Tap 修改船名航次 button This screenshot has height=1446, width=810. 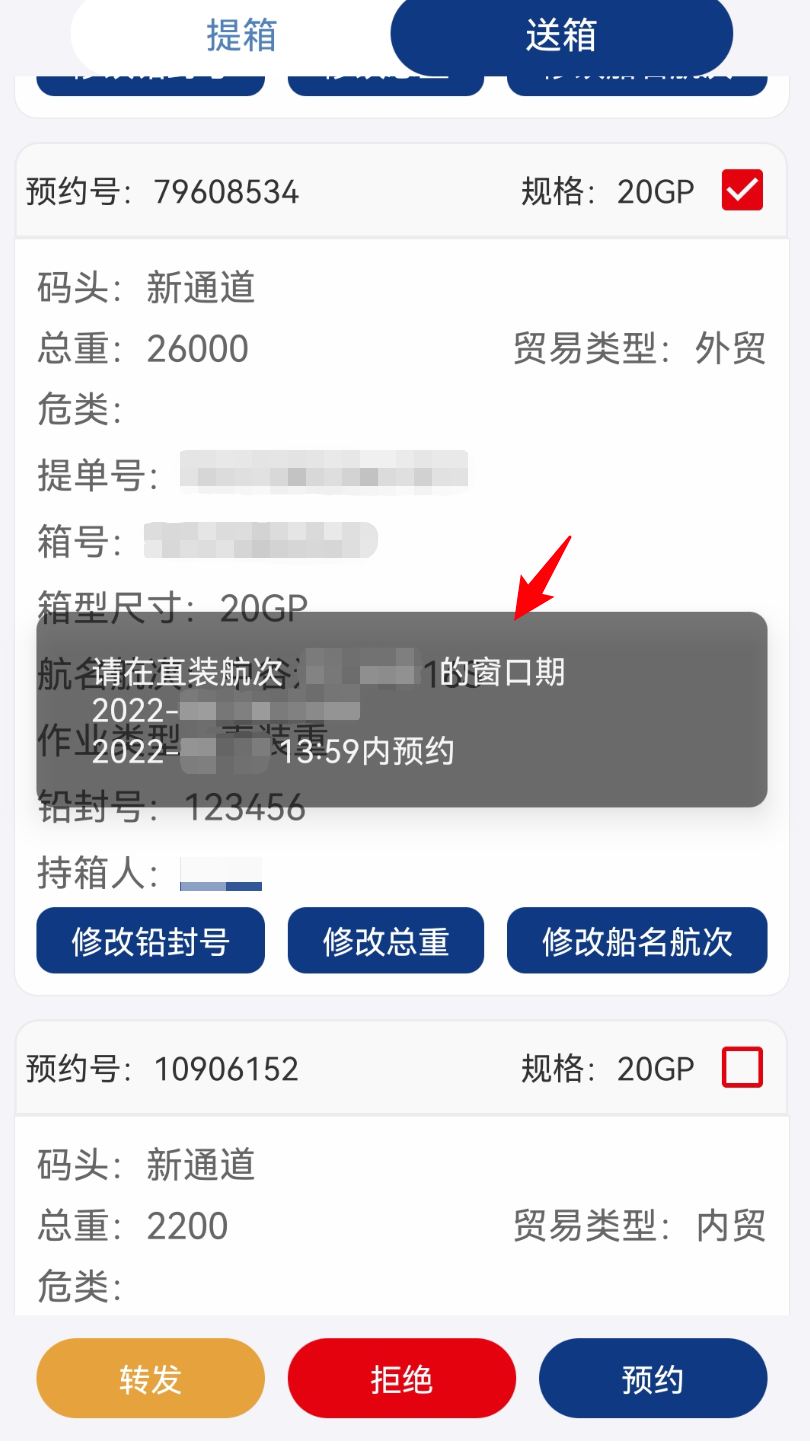[x=637, y=940]
